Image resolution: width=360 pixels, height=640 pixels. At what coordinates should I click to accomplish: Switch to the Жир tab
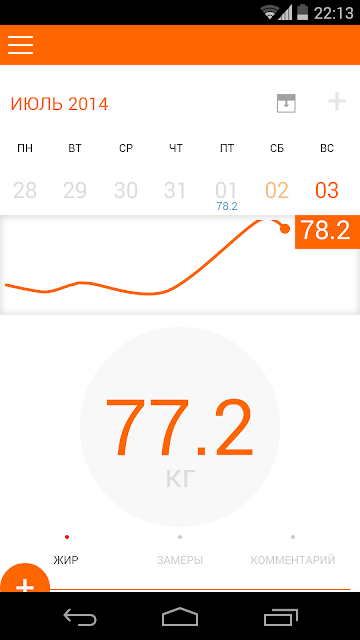coord(66,560)
